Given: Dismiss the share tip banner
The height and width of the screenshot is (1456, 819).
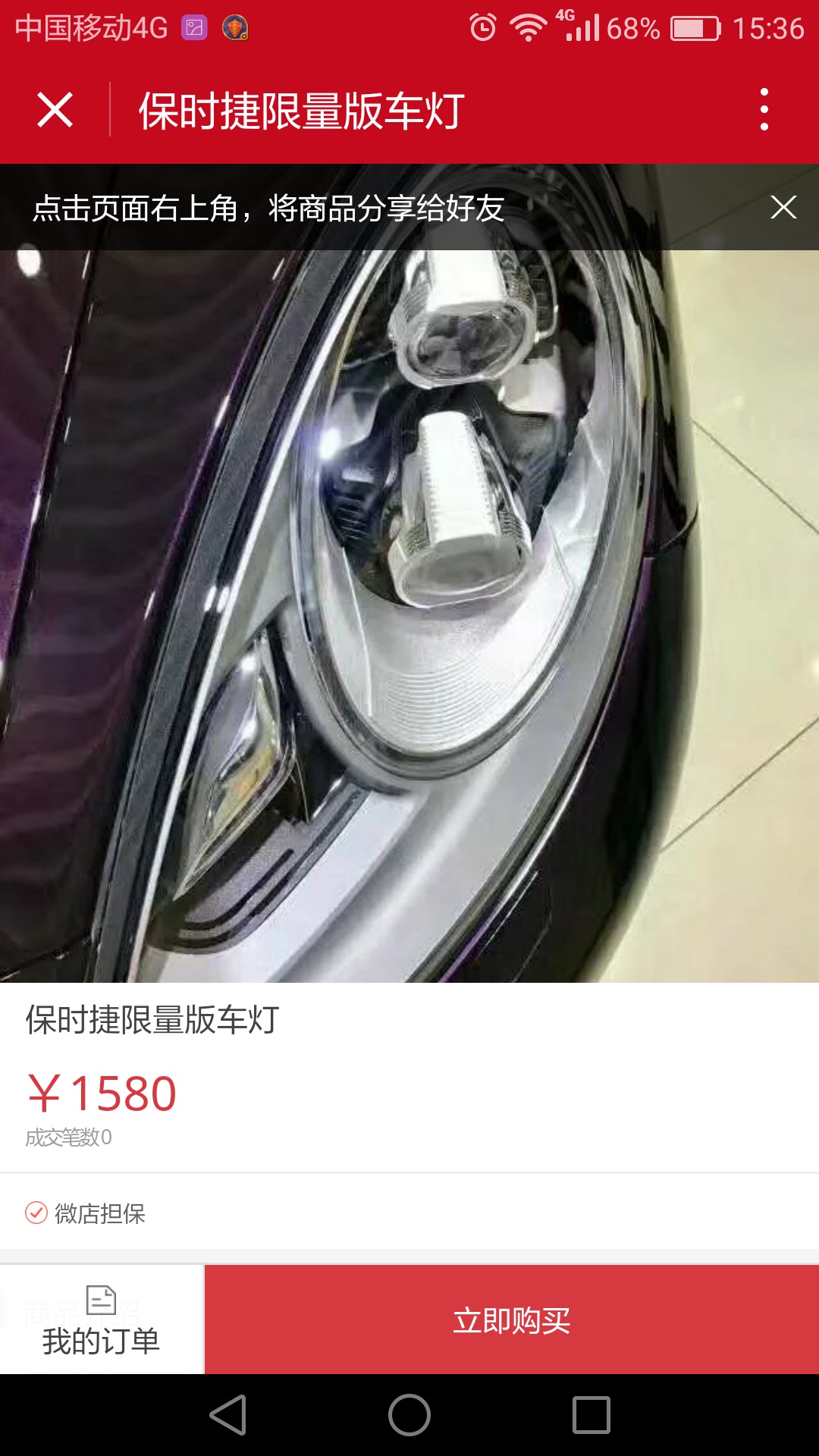Looking at the screenshot, I should coord(783,207).
